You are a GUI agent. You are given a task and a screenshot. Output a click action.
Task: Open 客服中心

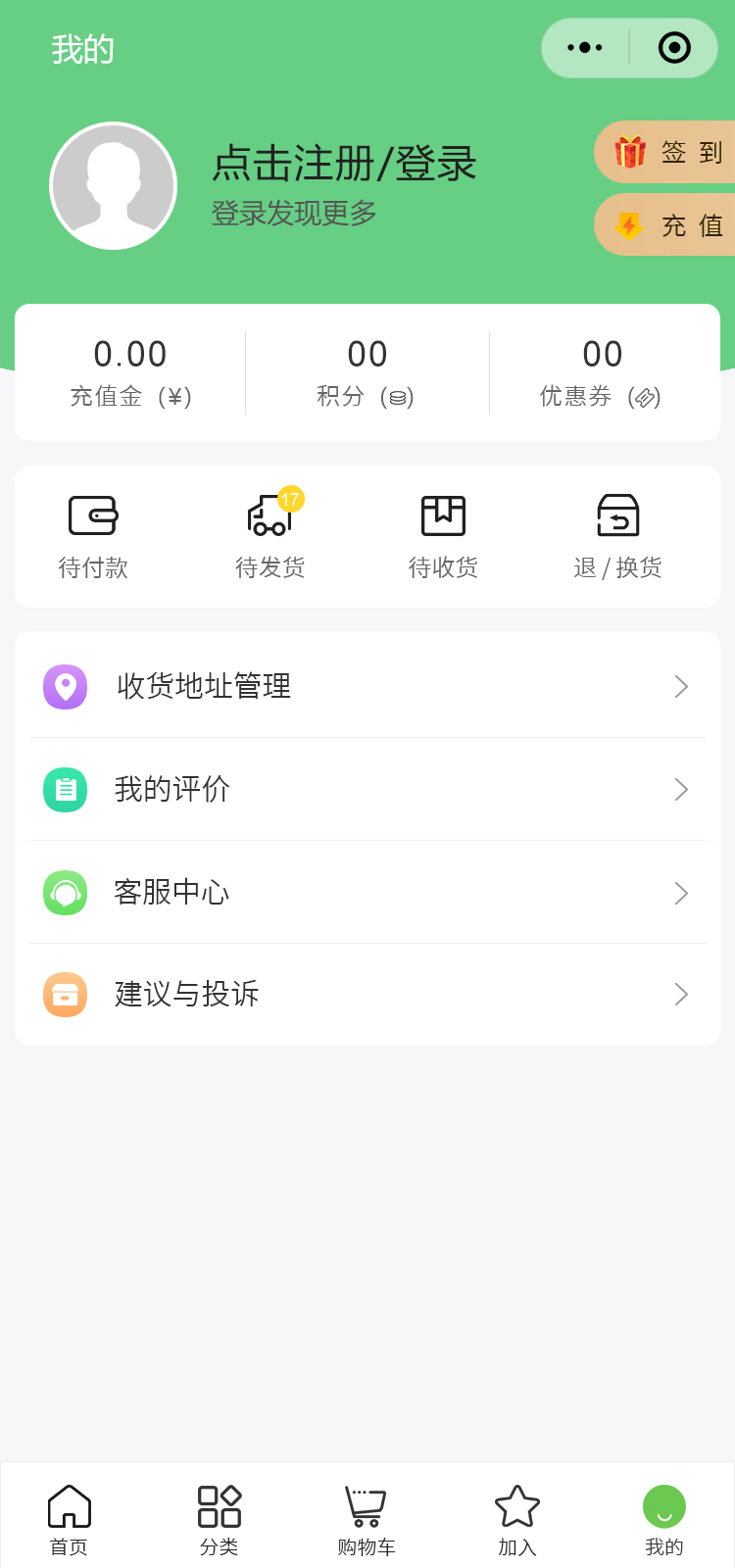pyautogui.click(x=367, y=892)
